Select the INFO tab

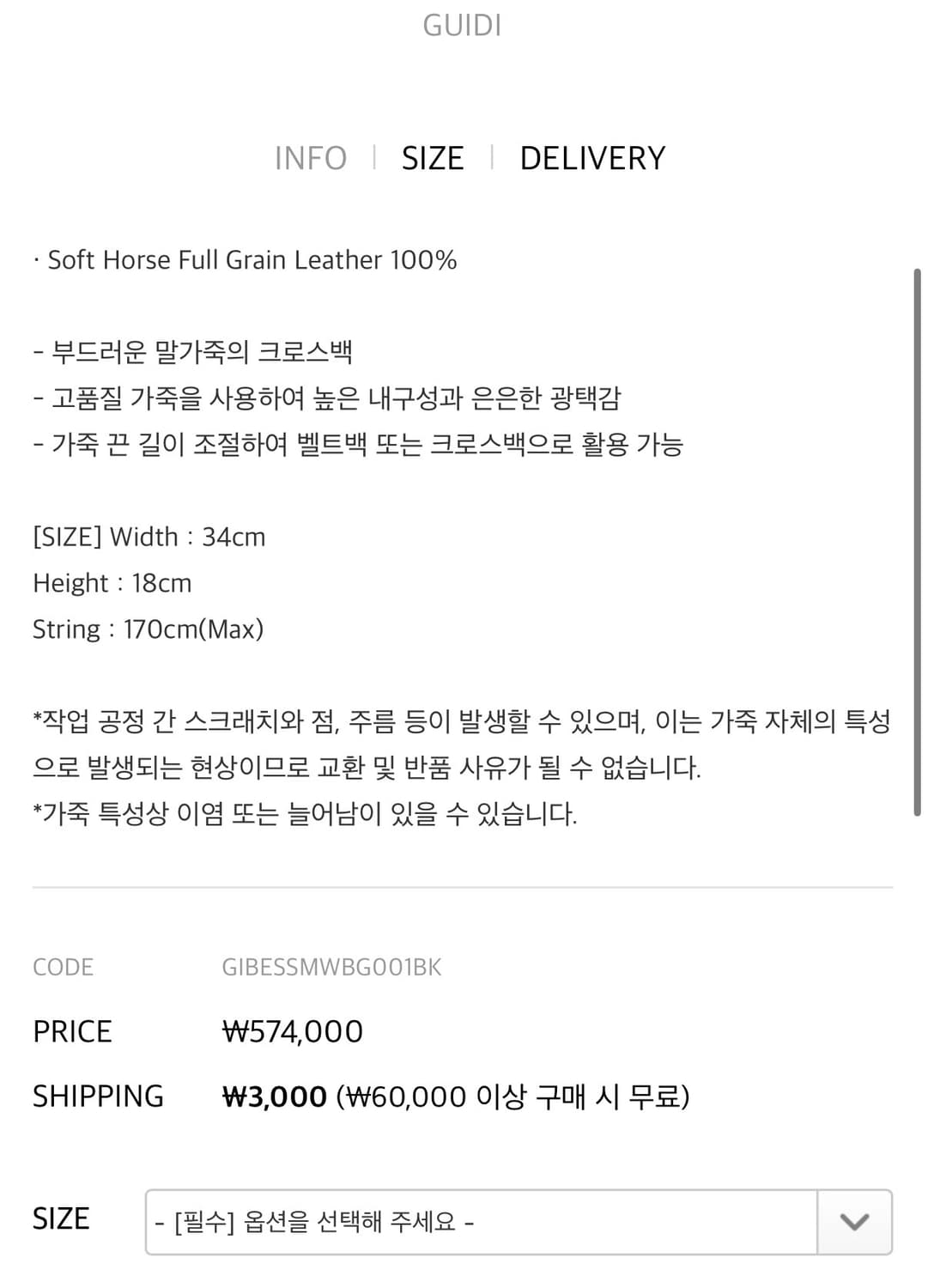pyautogui.click(x=310, y=157)
